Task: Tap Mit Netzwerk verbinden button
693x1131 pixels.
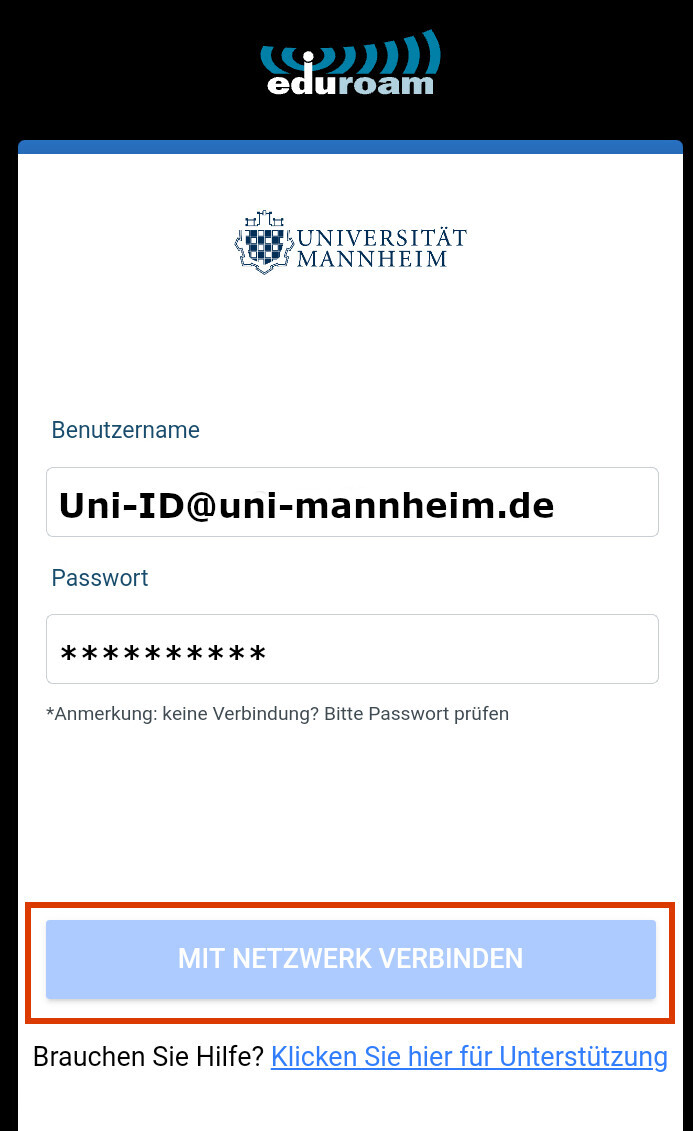Action: click(x=350, y=959)
